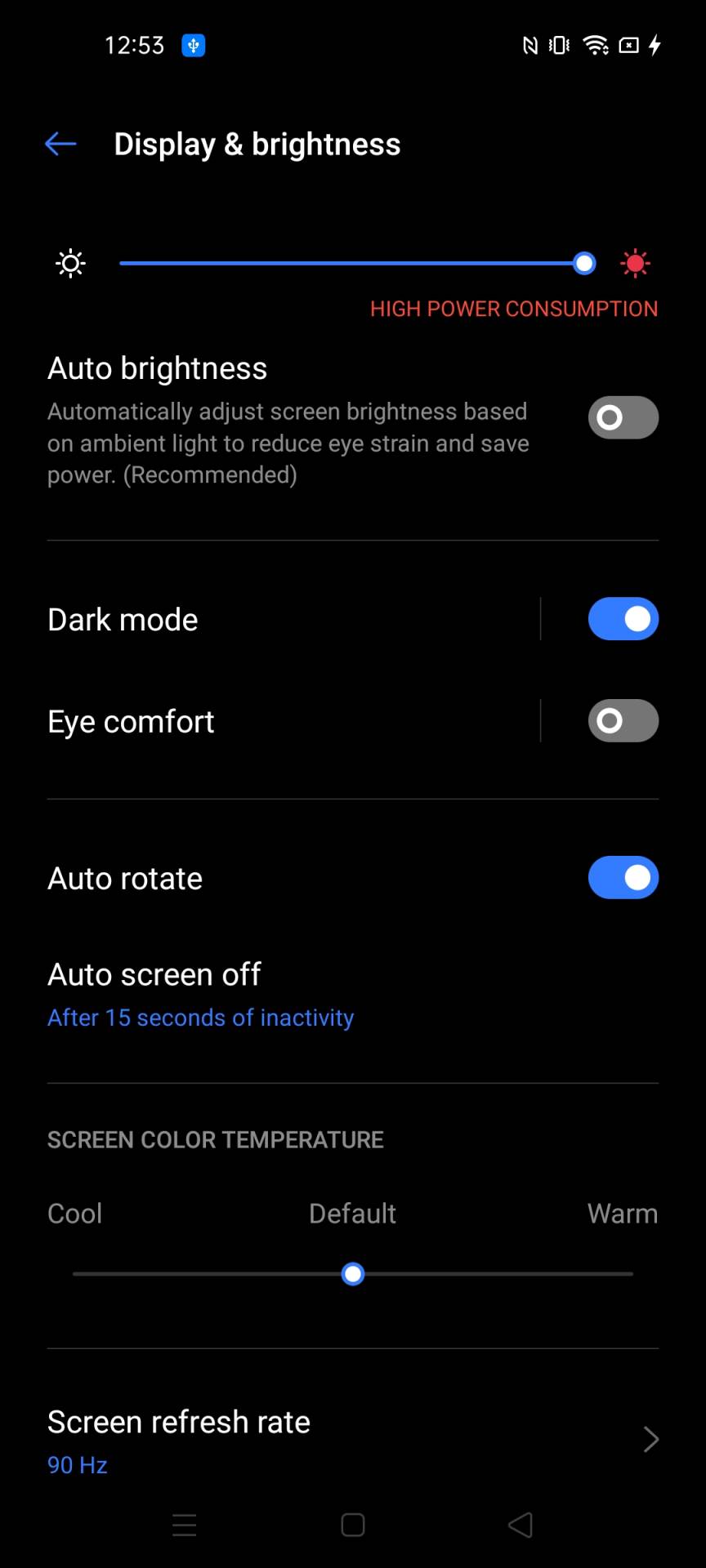Go to the home screen

353,1525
